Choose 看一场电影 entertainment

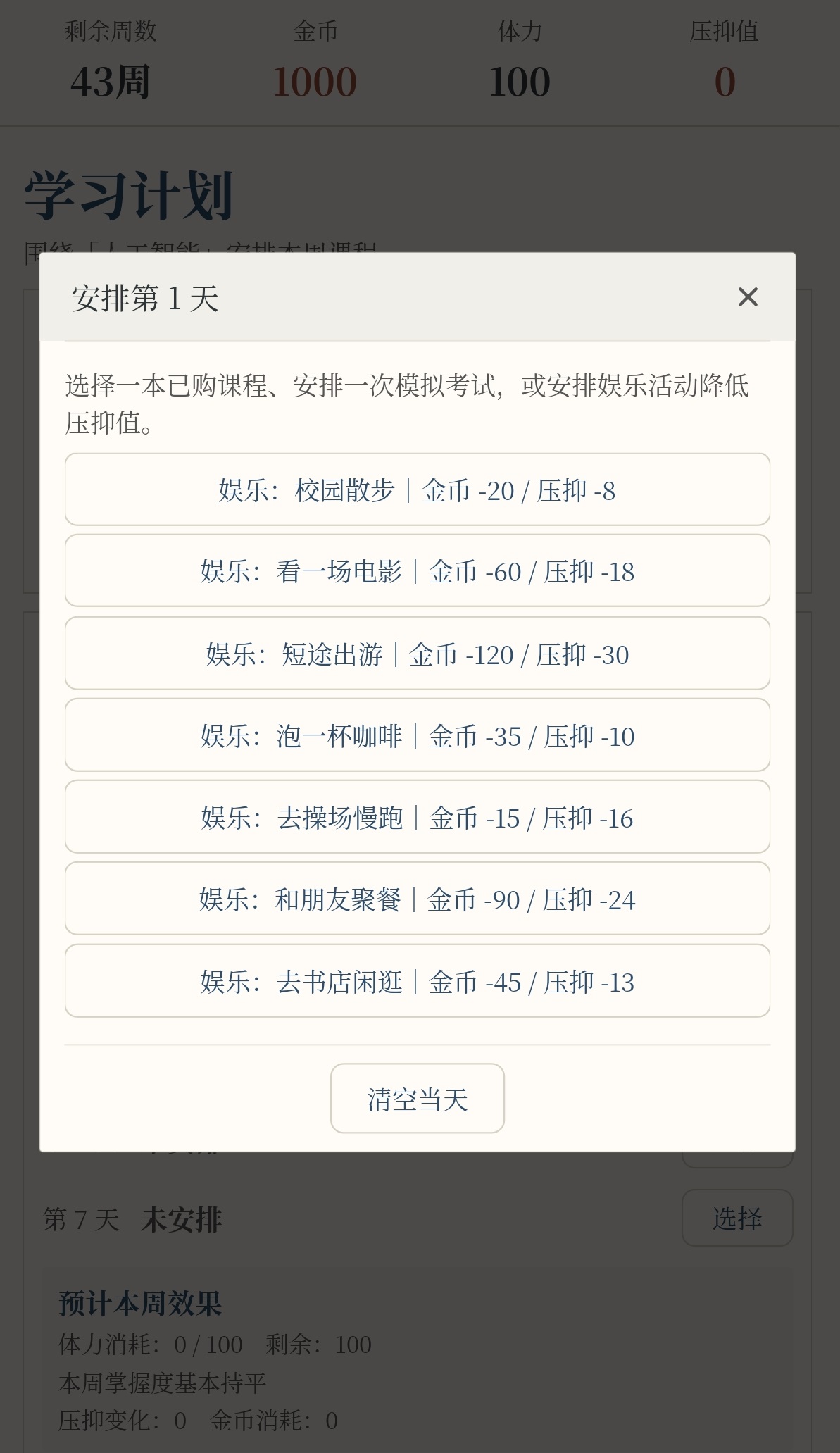coord(418,571)
